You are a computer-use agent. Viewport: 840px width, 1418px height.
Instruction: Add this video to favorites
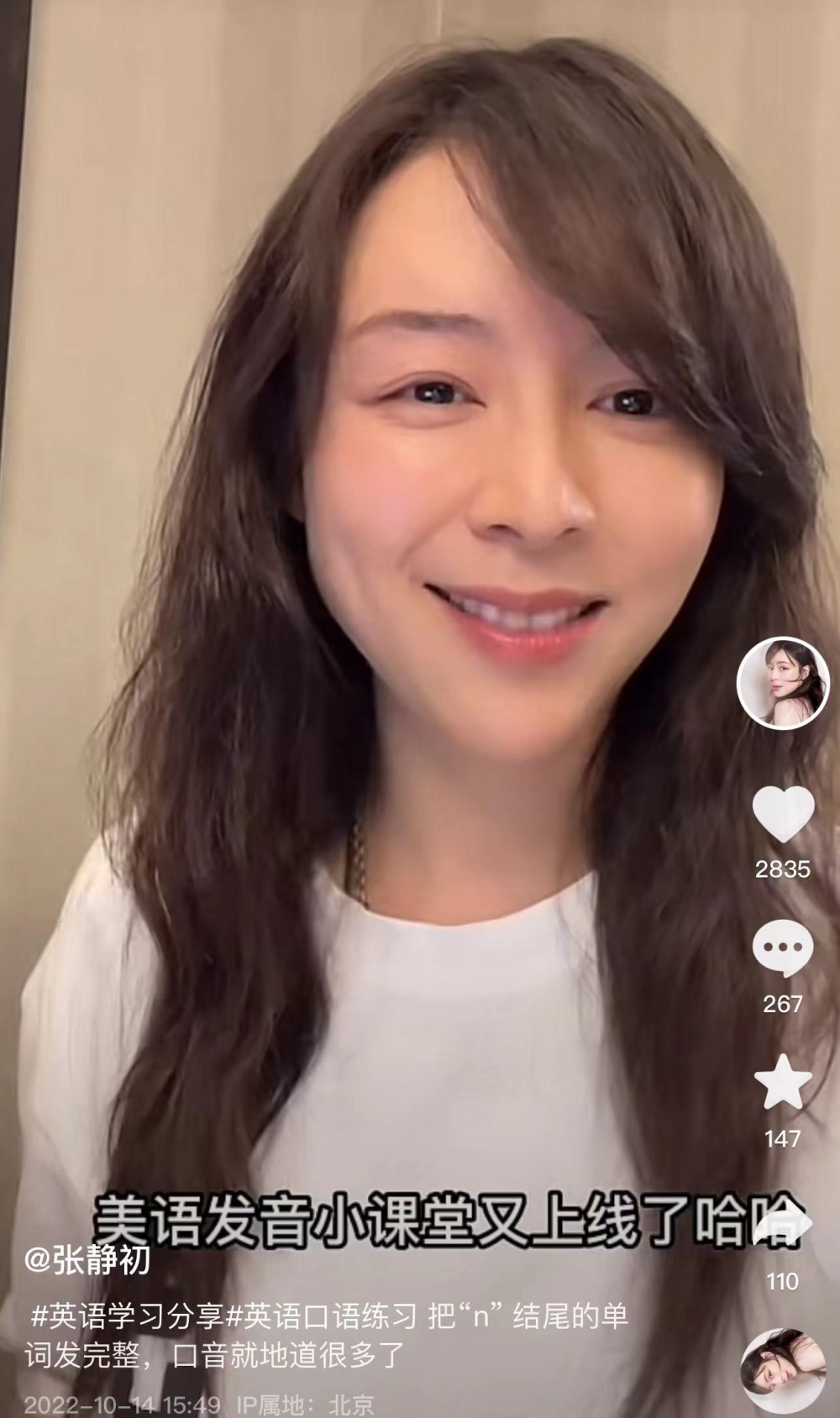[x=782, y=1085]
